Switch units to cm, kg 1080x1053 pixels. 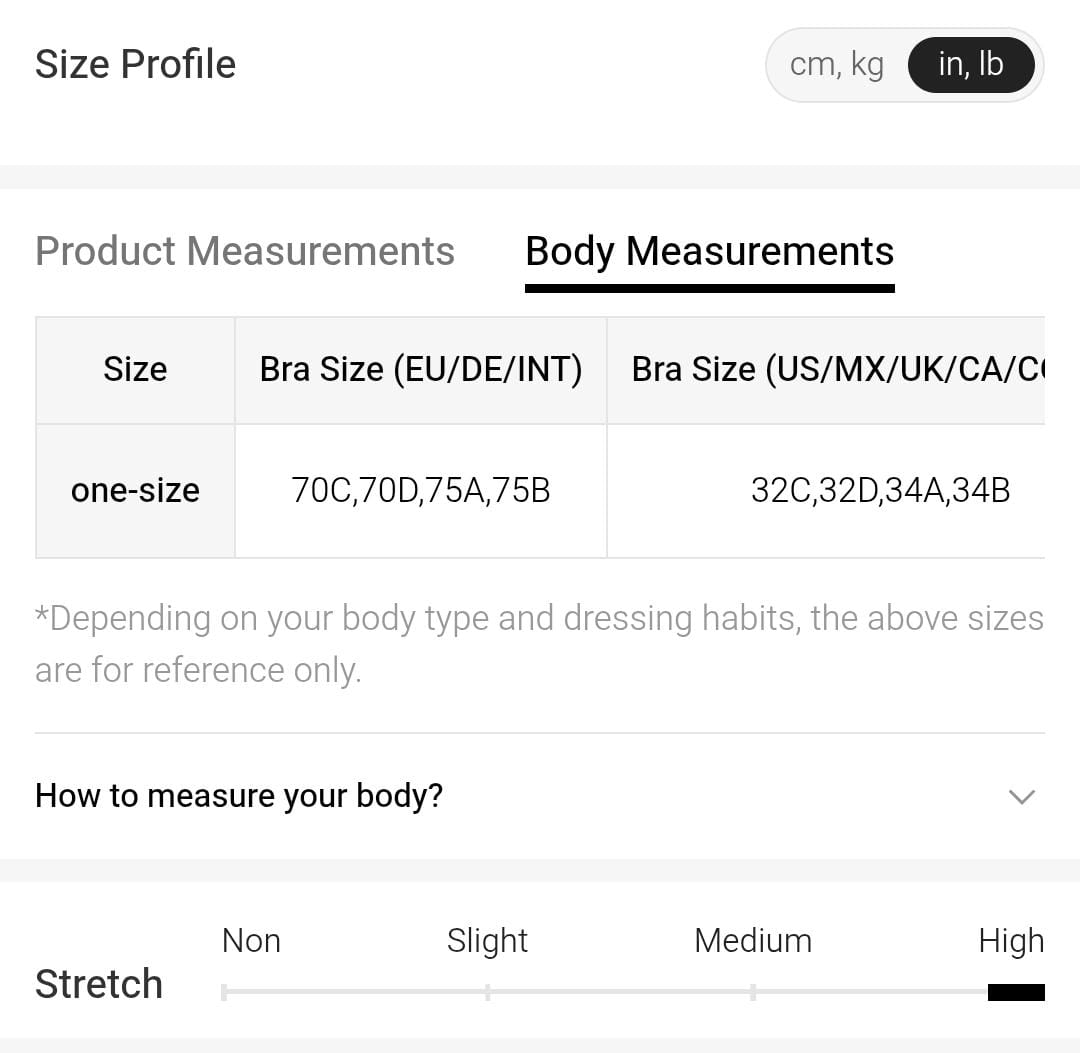point(836,65)
